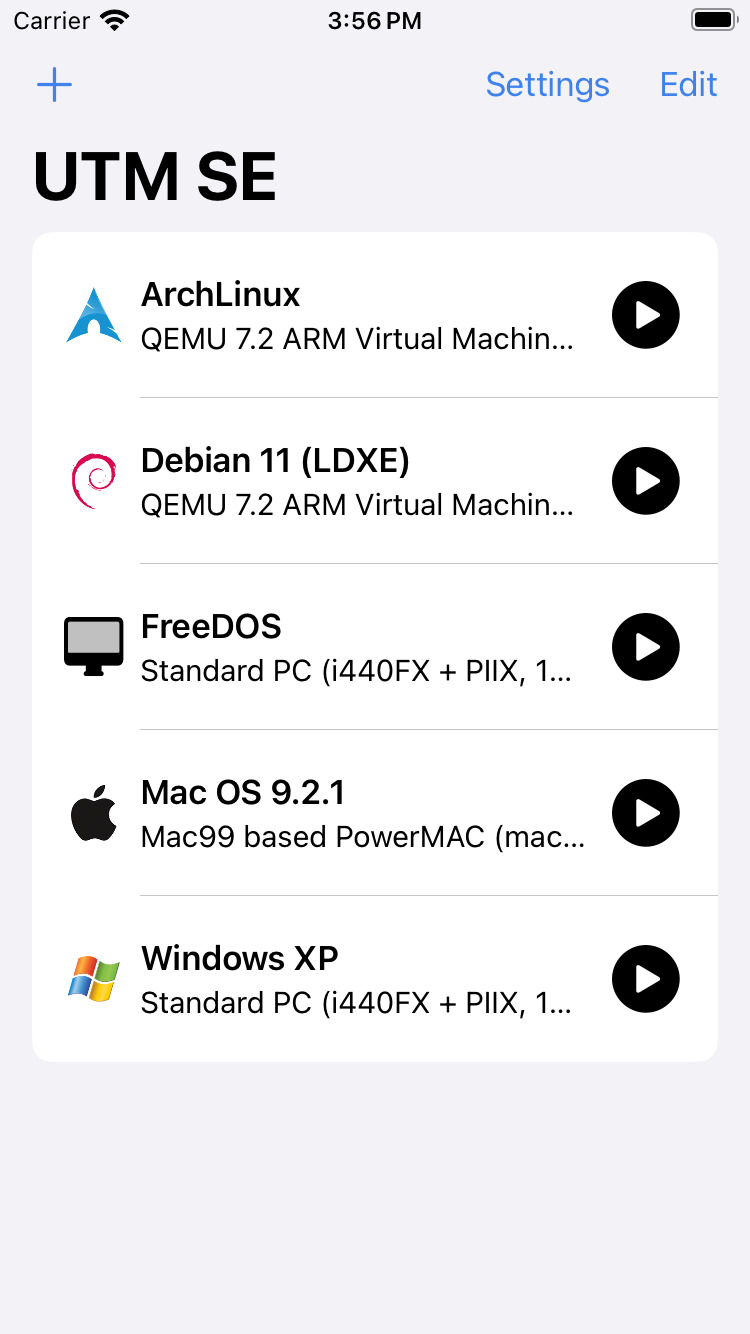The width and height of the screenshot is (750, 1334).
Task: Tap the UTM SE title heading
Action: point(155,176)
